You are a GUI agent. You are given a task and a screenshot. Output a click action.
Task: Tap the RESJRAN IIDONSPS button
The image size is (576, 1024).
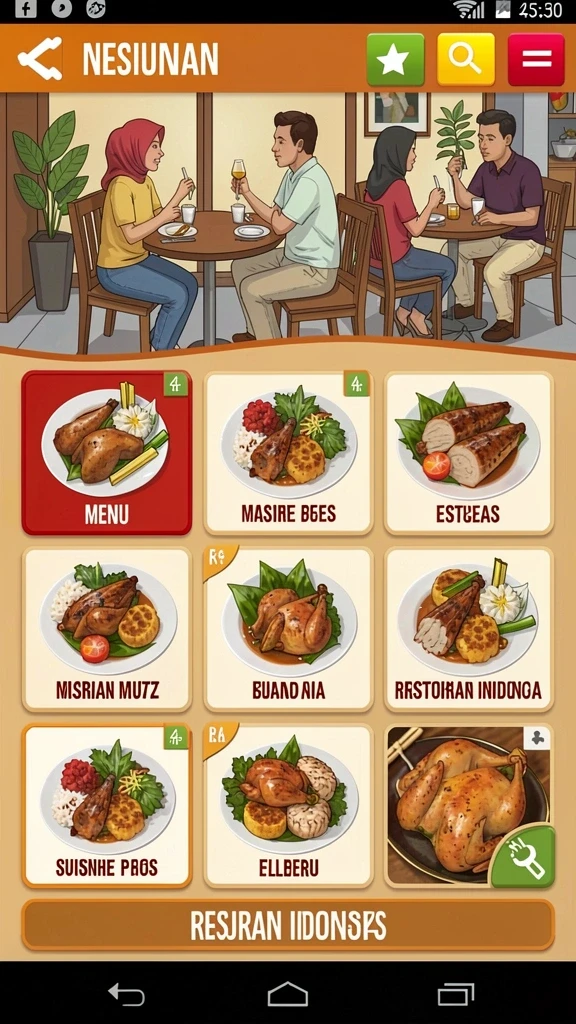[288, 925]
